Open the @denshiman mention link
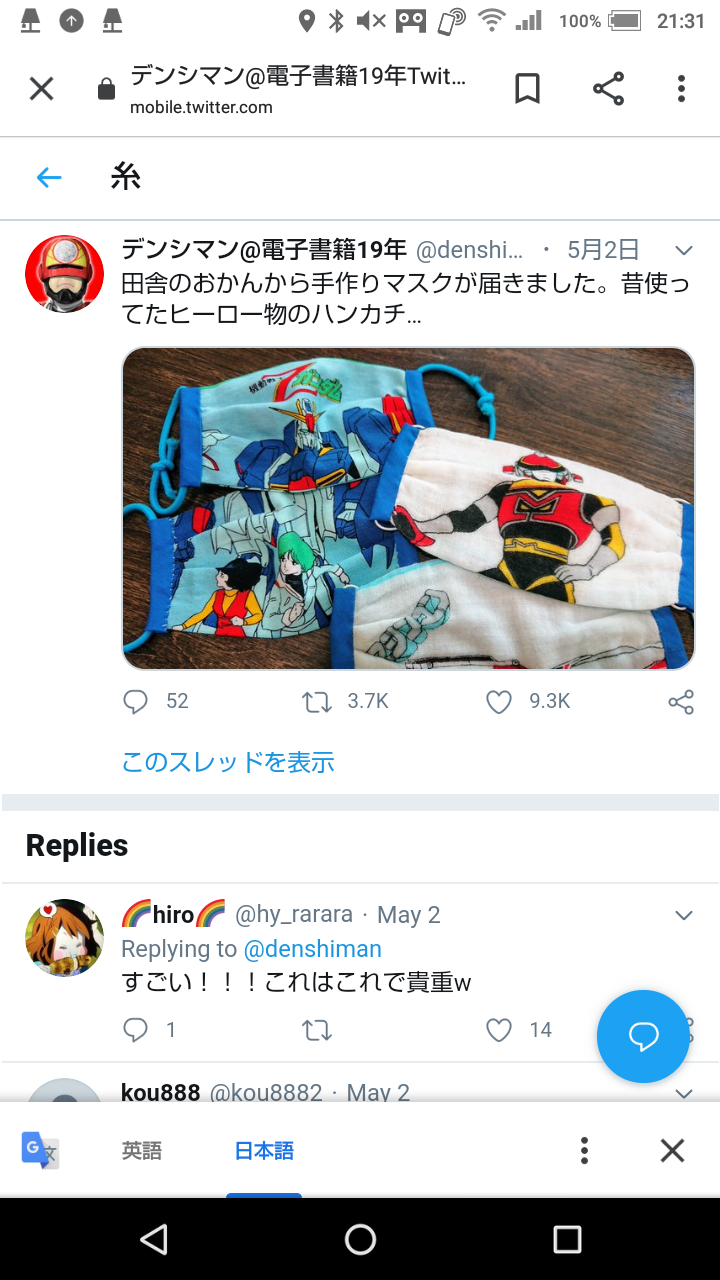 click(x=313, y=948)
